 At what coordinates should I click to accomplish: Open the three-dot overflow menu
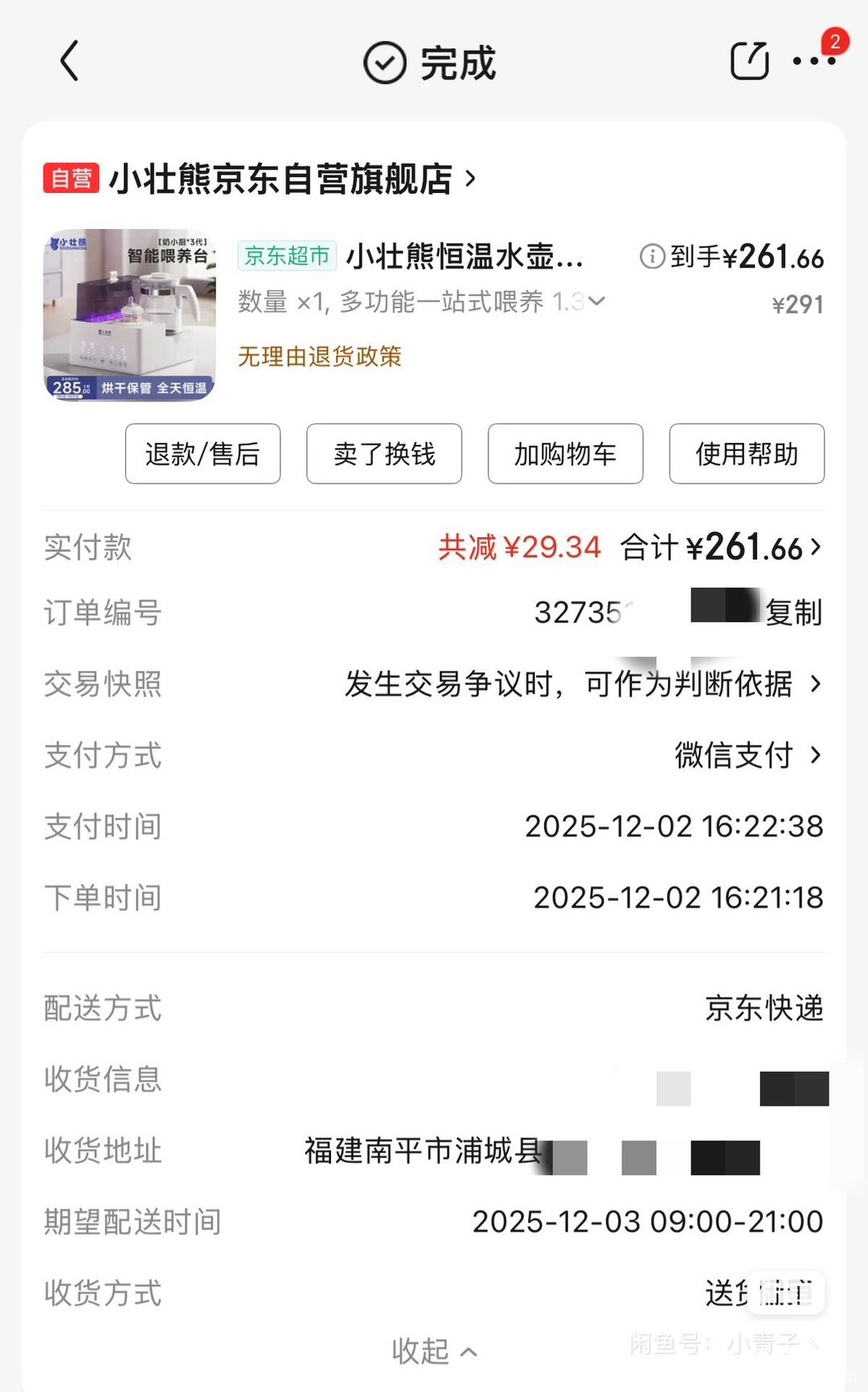[813, 61]
